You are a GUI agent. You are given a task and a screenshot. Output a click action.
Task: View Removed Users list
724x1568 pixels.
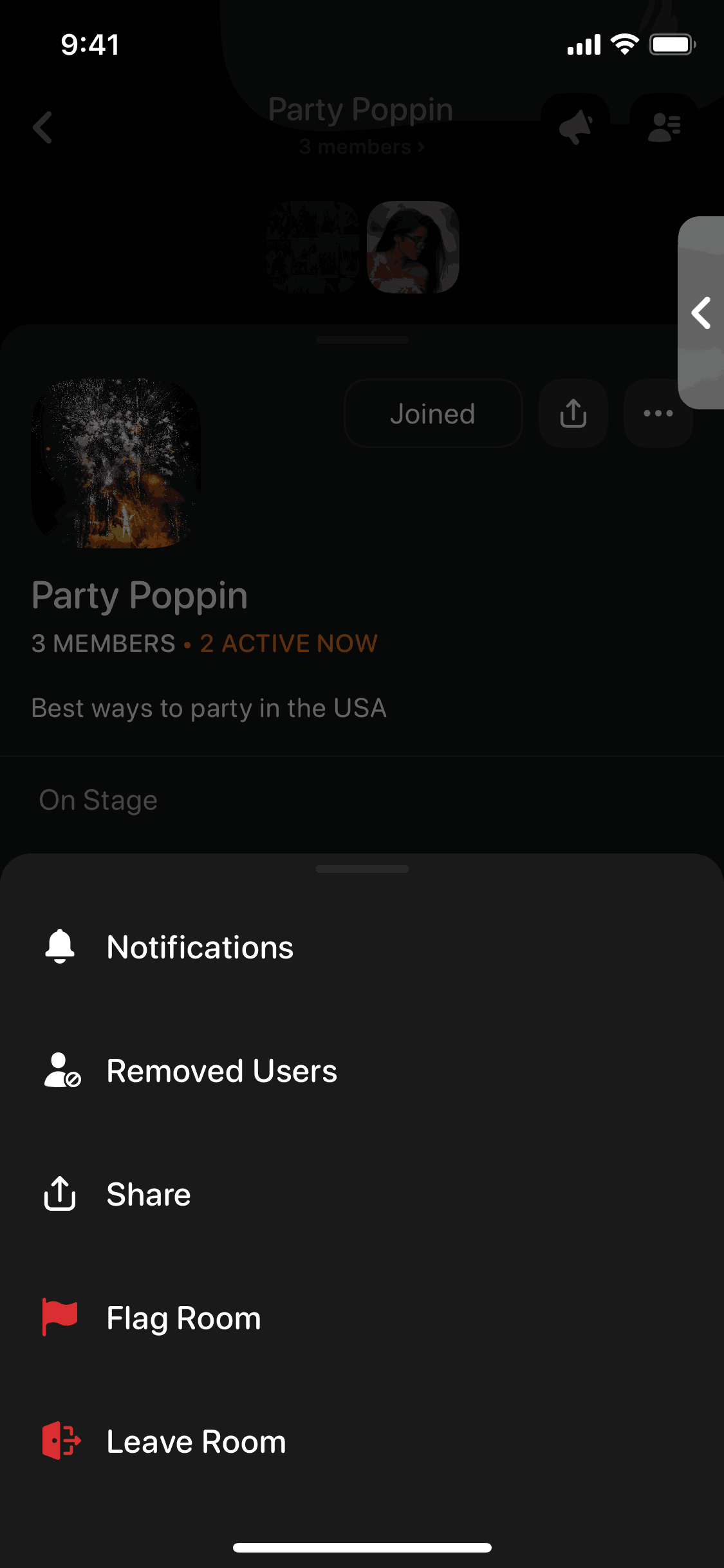coord(221,1071)
